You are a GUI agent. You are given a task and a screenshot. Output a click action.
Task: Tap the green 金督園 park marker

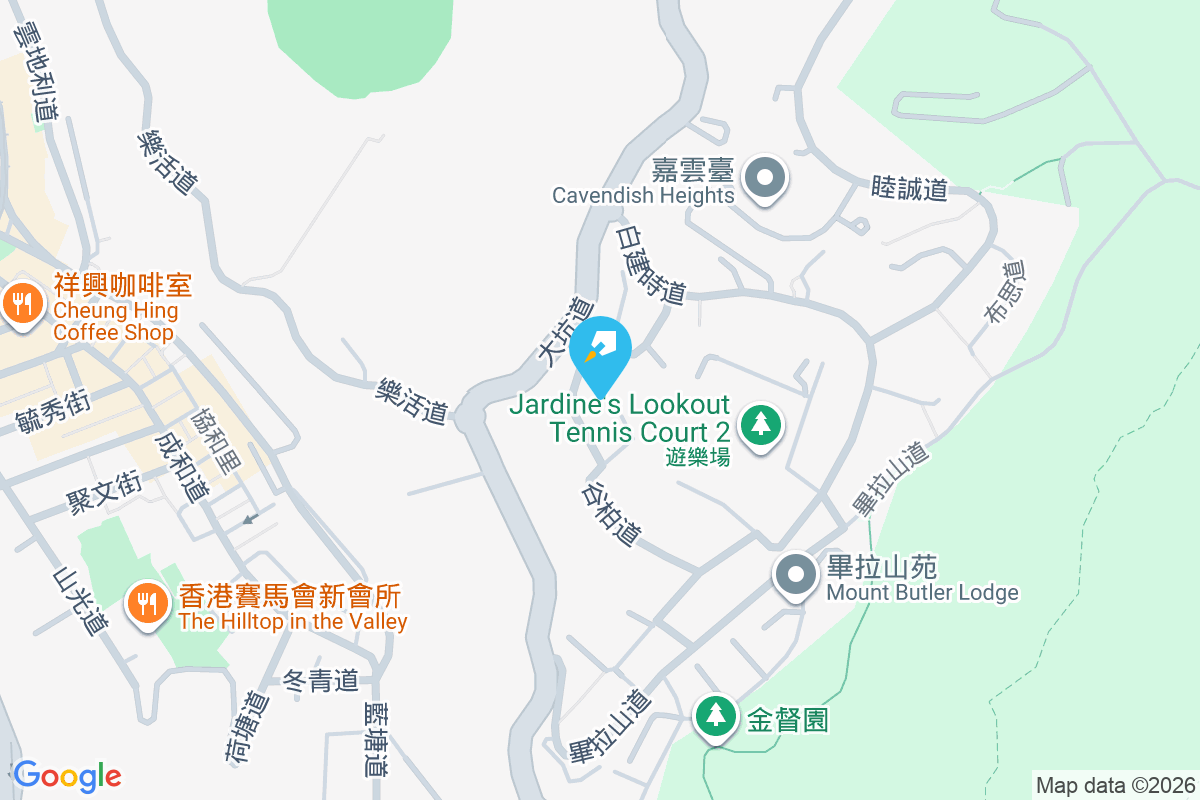click(716, 716)
